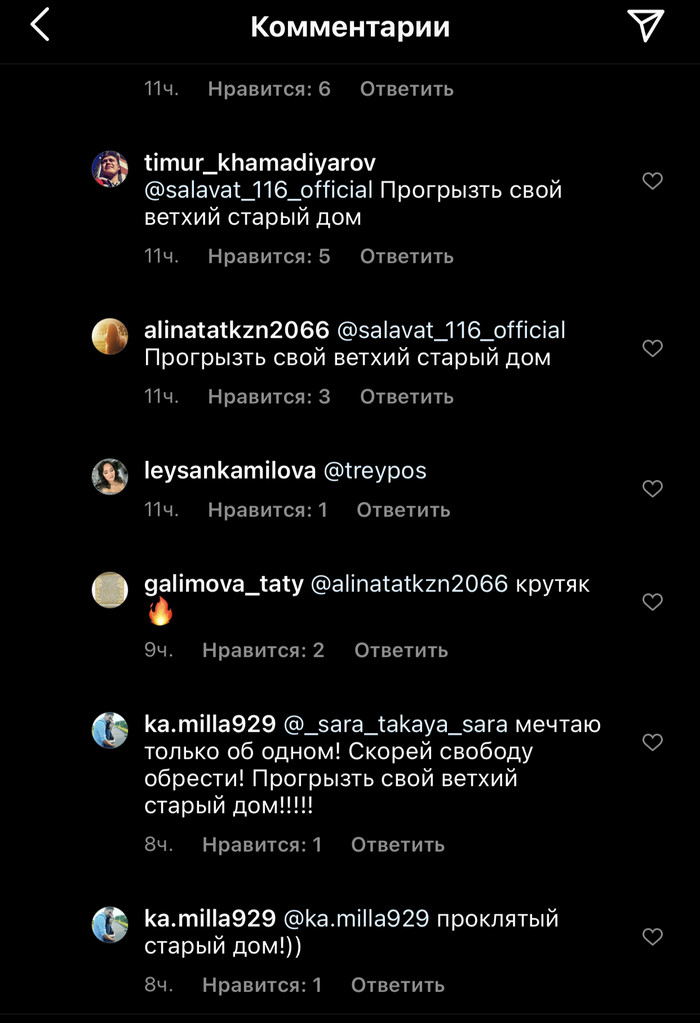Open the direct share paper plane
700x1023 pixels.
(x=647, y=27)
